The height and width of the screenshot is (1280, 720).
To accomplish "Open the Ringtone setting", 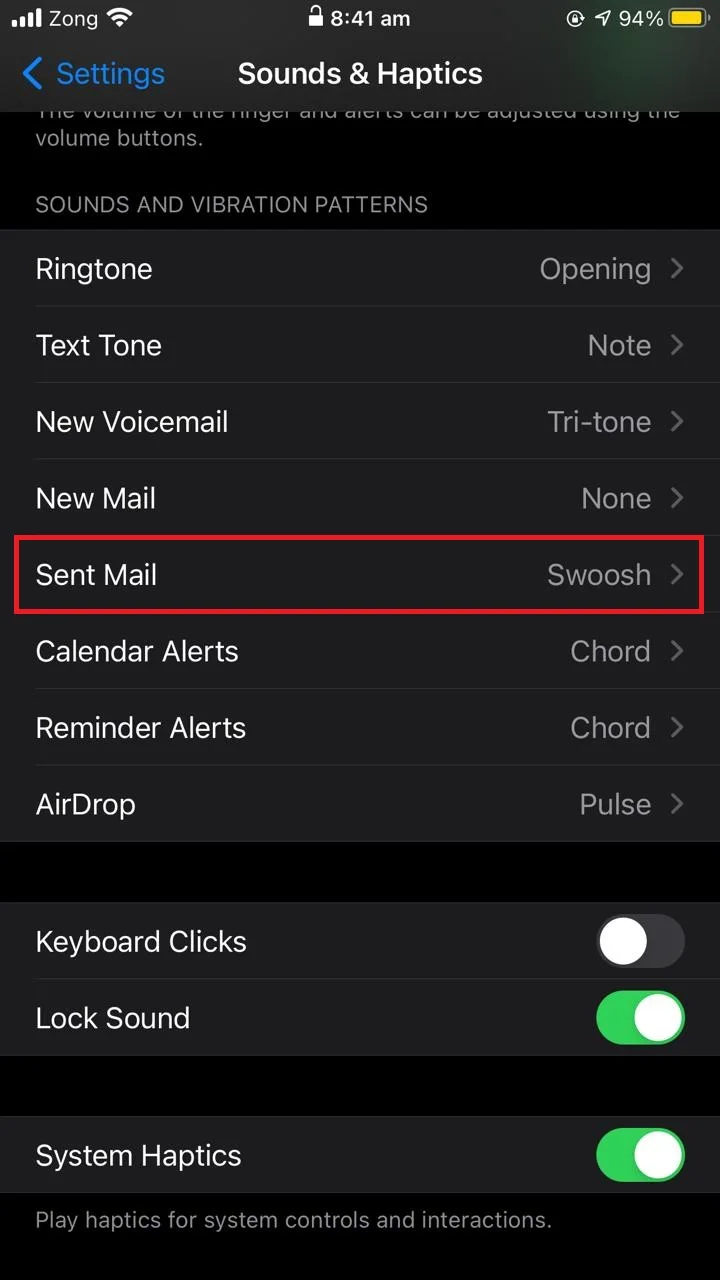I will [360, 269].
